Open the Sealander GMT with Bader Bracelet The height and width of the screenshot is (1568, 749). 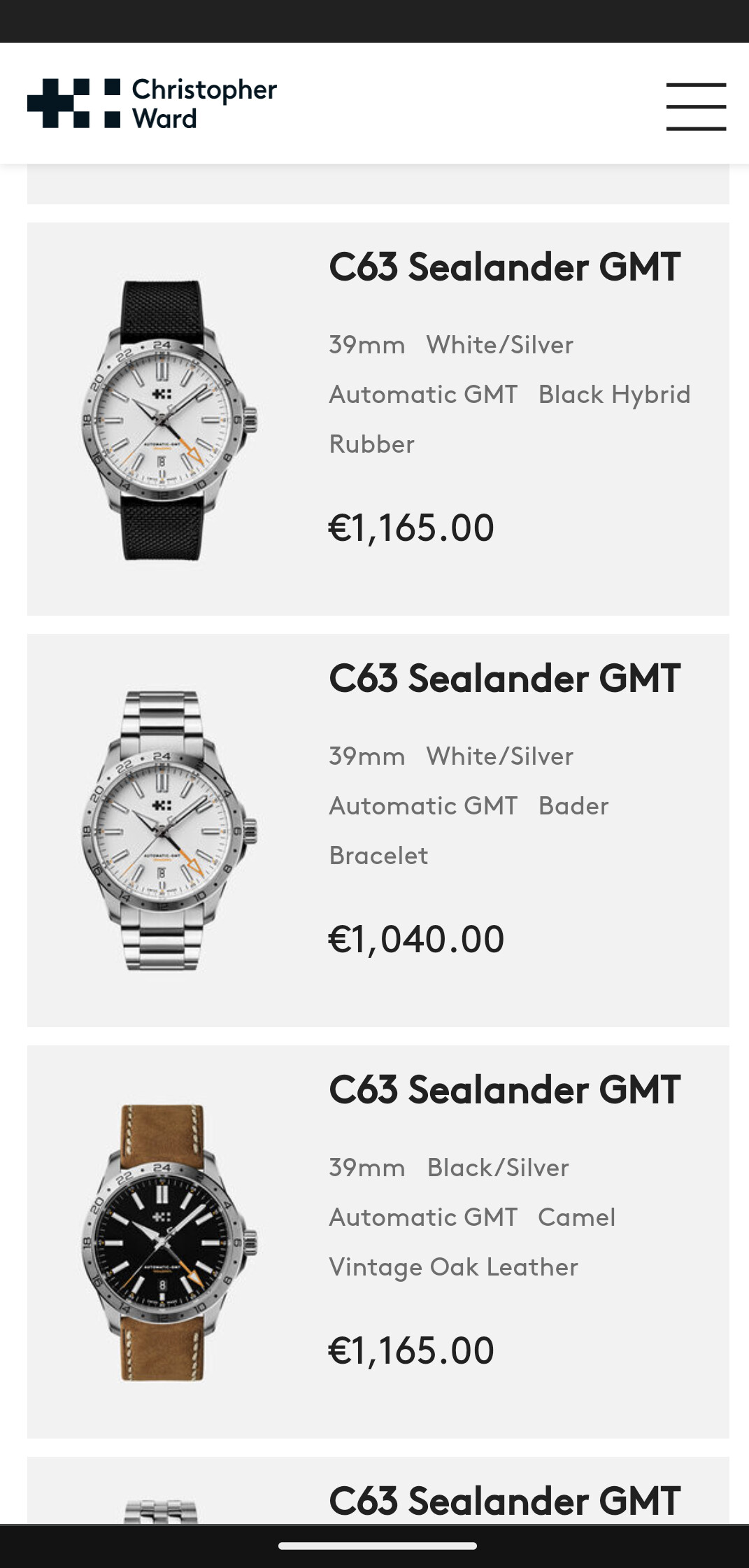coord(378,830)
